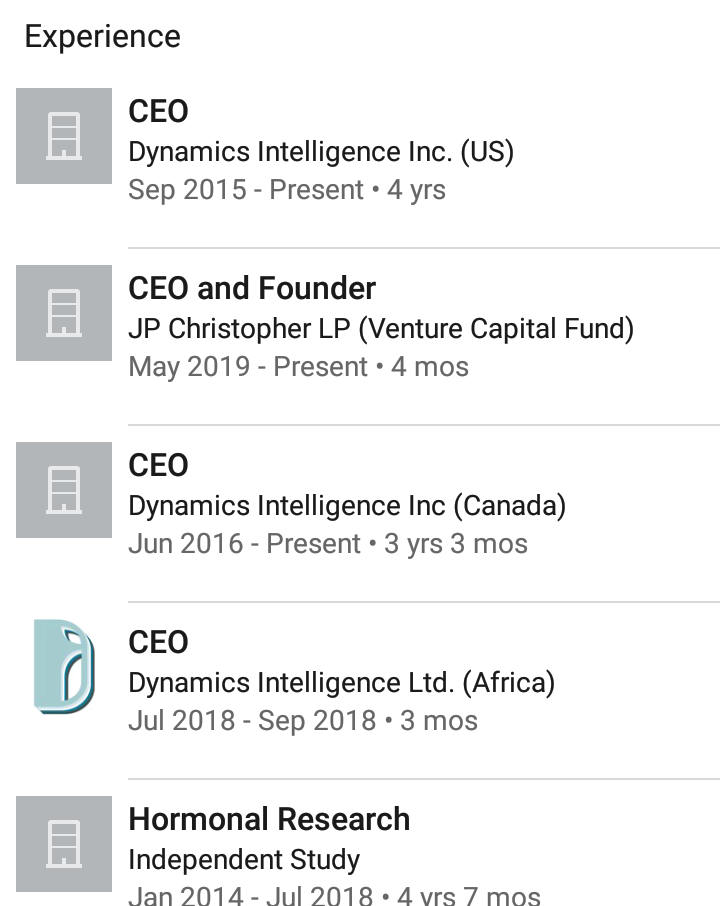Select the Dynamics Intelligence Inc (Canada) logo
Screen dimensions: 720x906
63,489
